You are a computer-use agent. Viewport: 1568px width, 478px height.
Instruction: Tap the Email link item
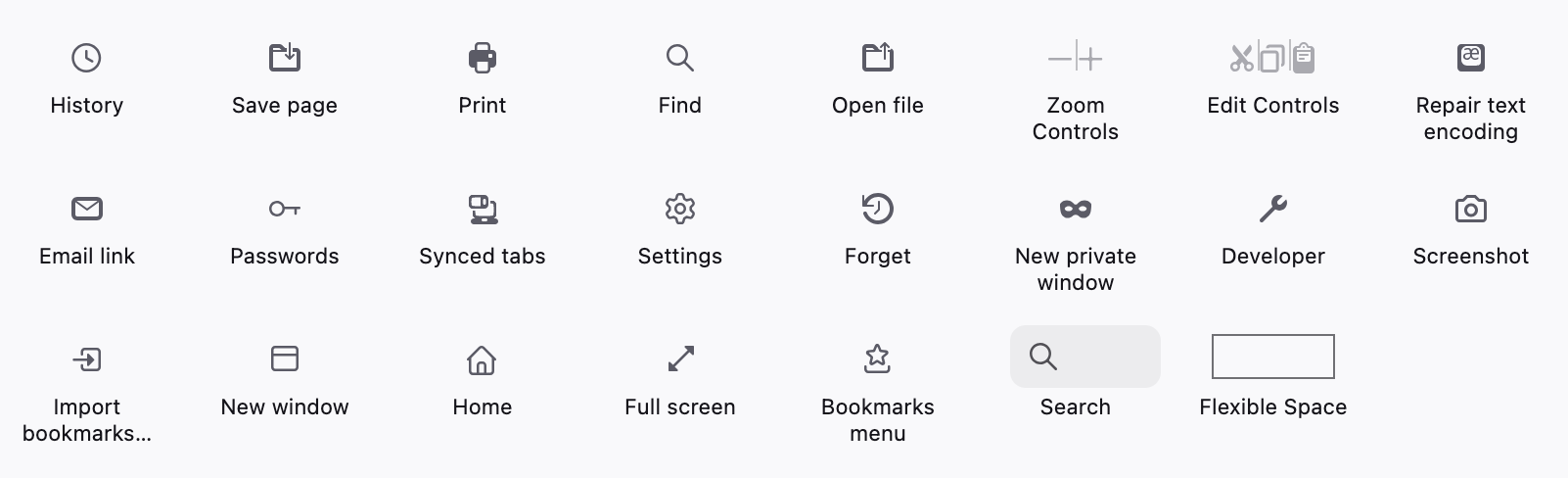coord(86,209)
